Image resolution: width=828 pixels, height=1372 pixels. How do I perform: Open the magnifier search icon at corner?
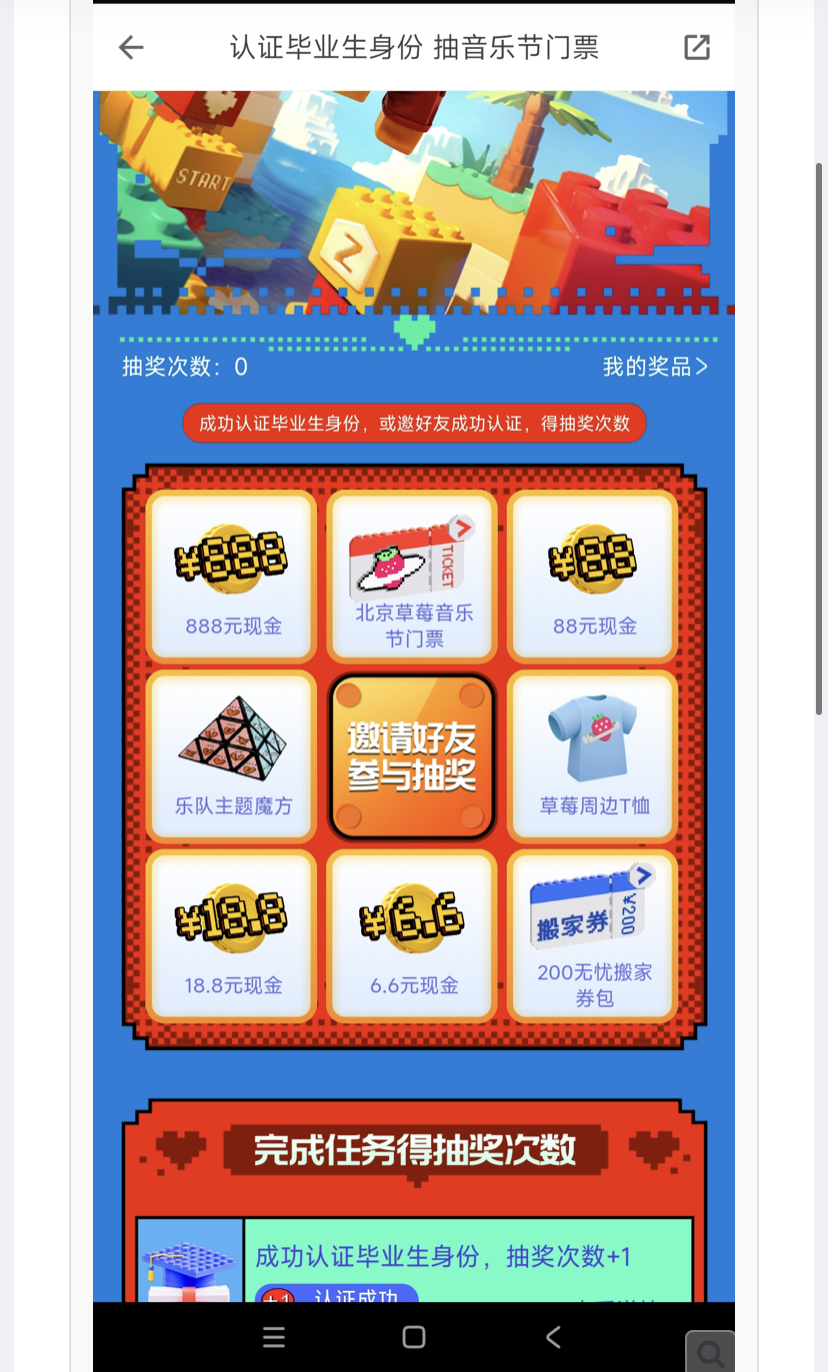[711, 1352]
